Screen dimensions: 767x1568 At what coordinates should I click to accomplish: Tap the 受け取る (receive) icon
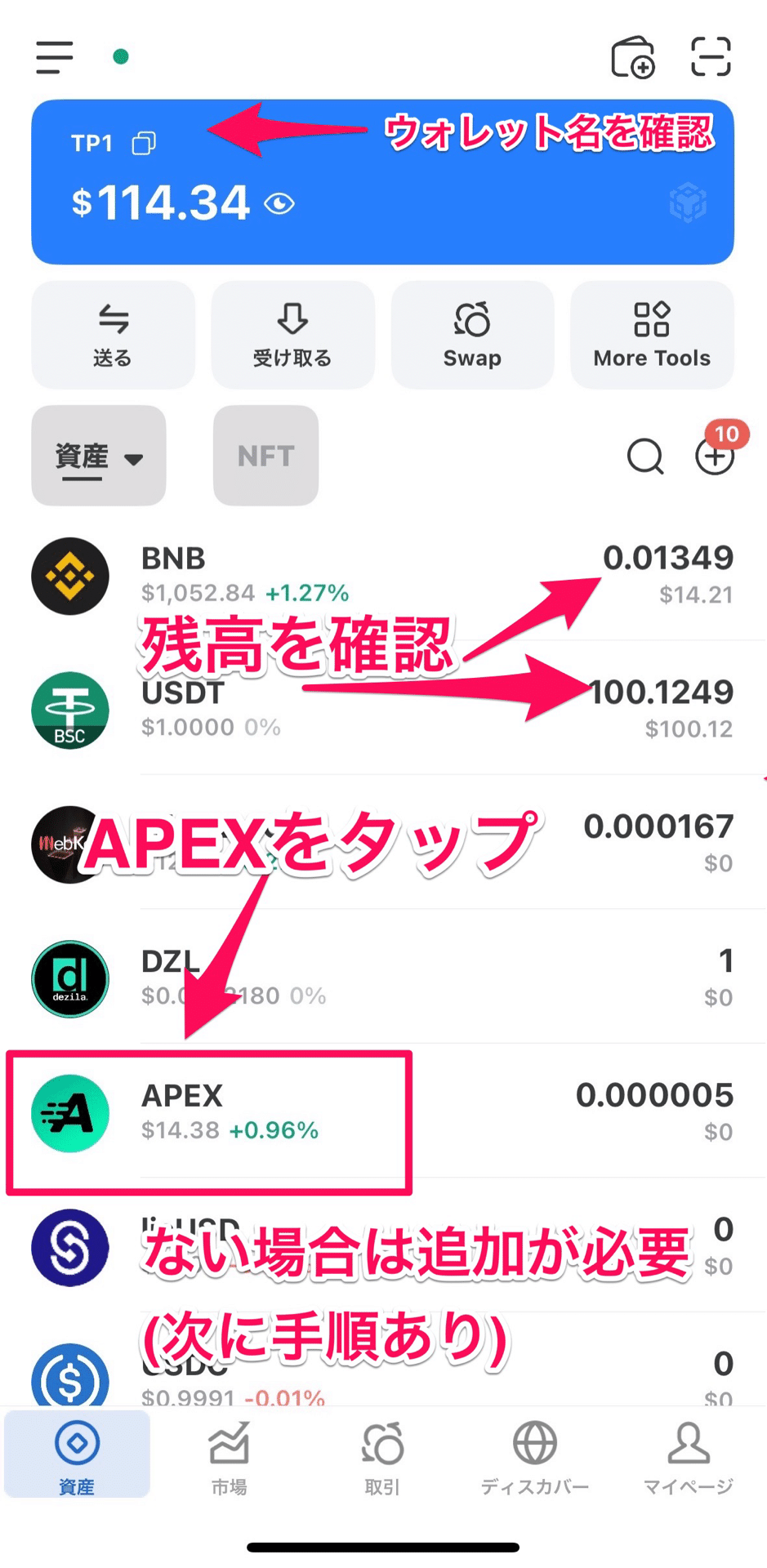point(292,335)
